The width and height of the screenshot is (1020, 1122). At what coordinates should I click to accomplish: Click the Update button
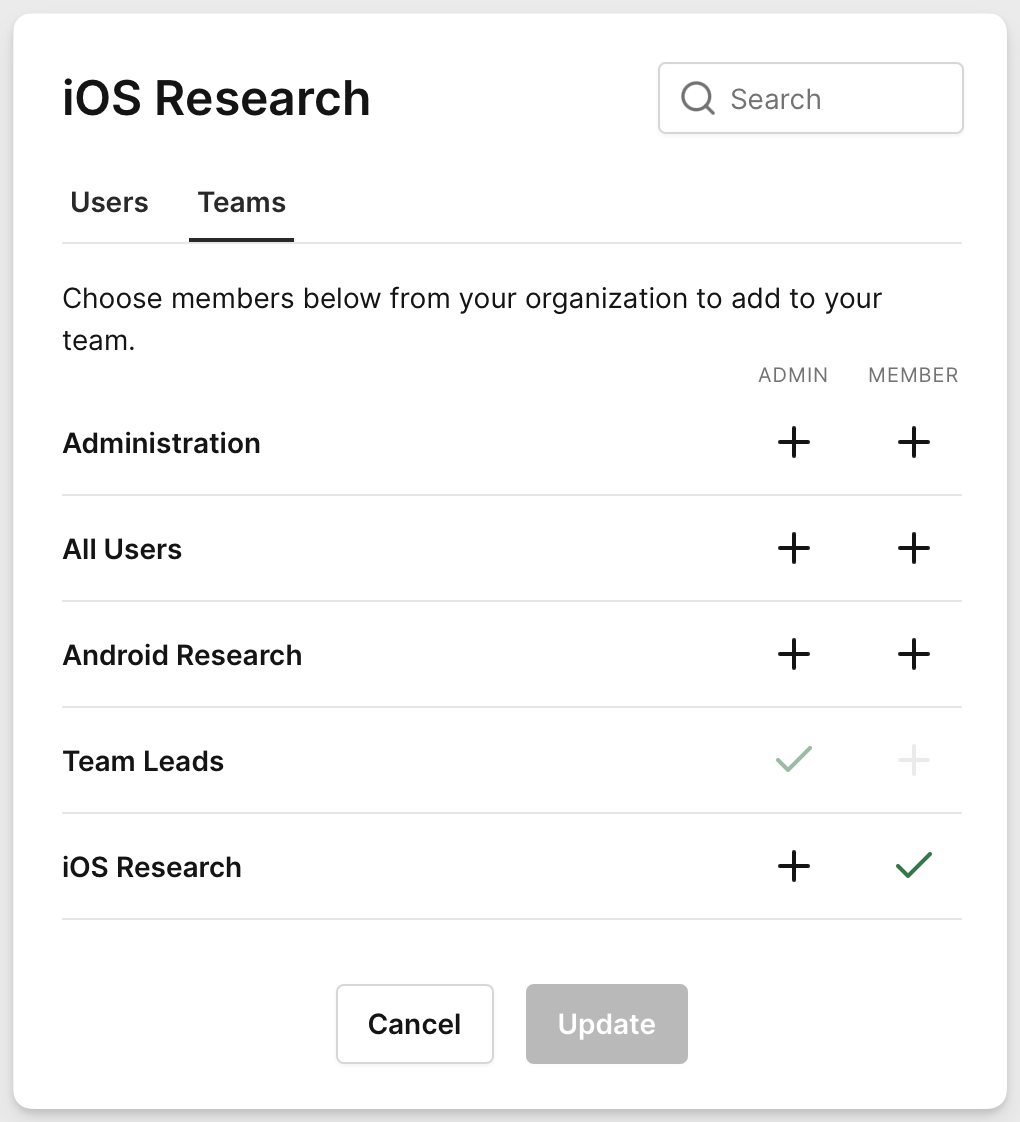(x=606, y=1023)
